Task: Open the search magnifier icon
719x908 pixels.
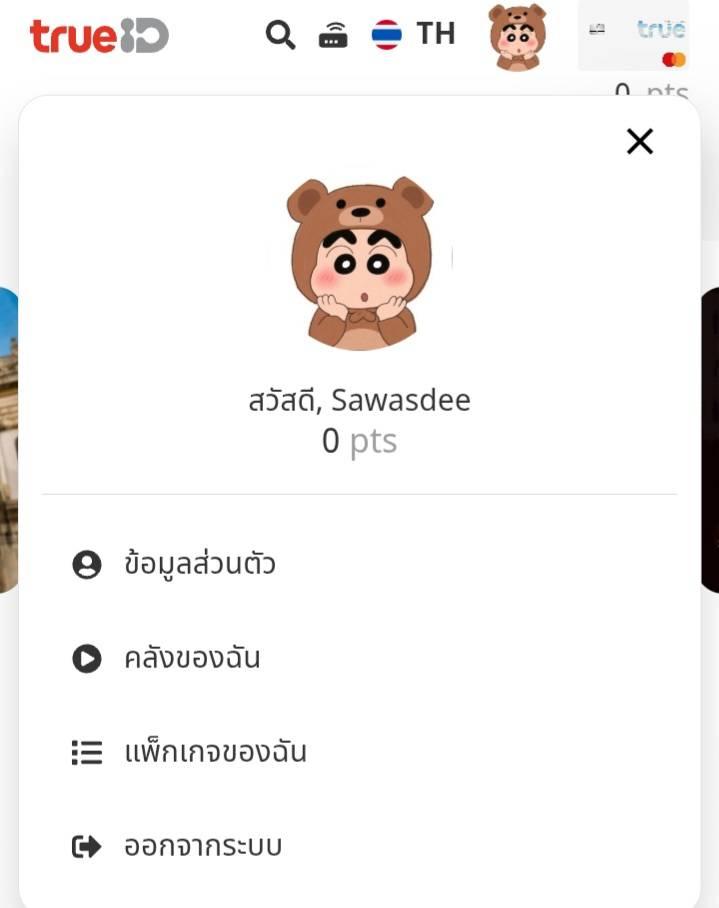Action: tap(280, 35)
